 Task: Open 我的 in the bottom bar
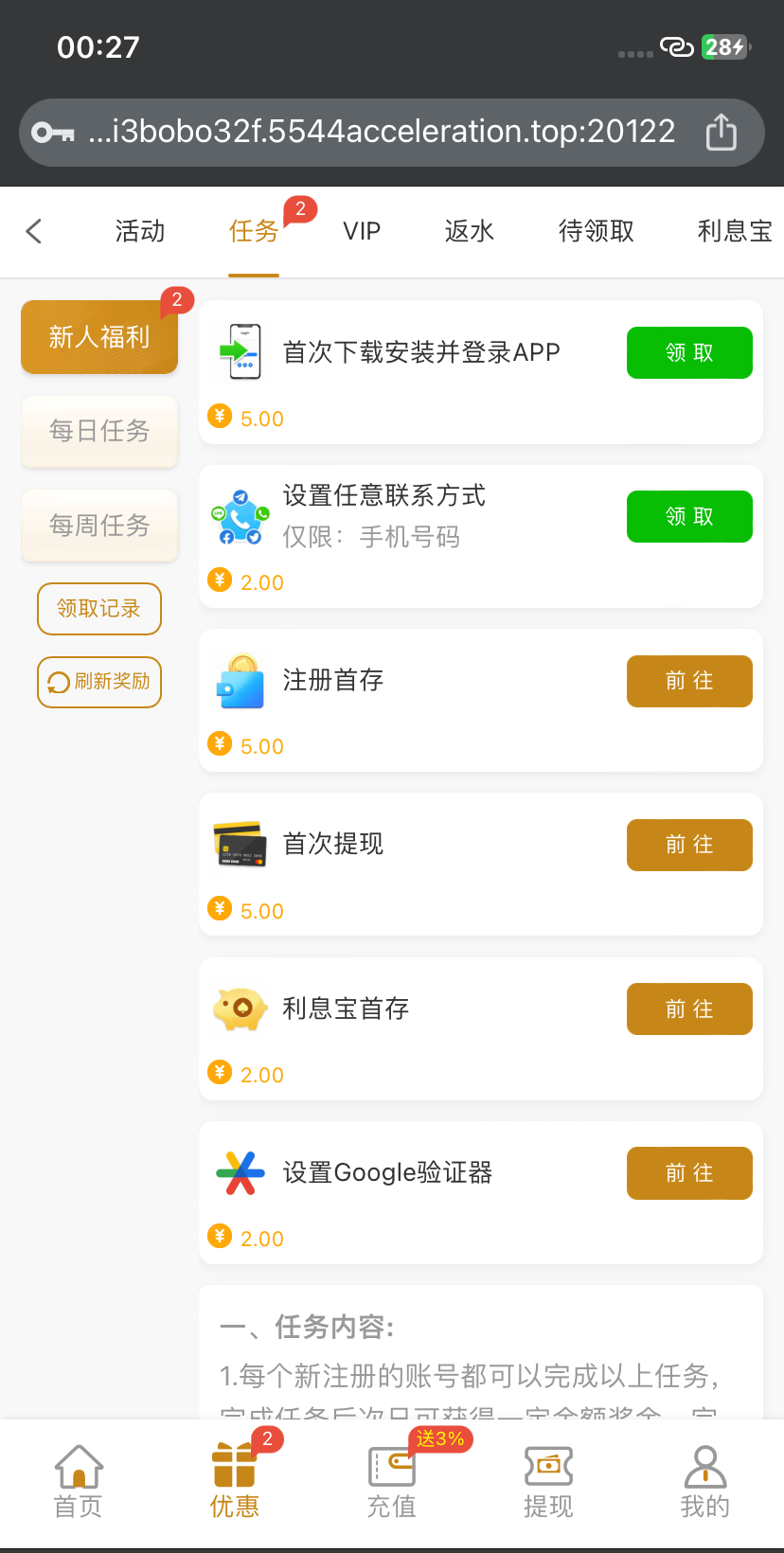pyautogui.click(x=704, y=1482)
